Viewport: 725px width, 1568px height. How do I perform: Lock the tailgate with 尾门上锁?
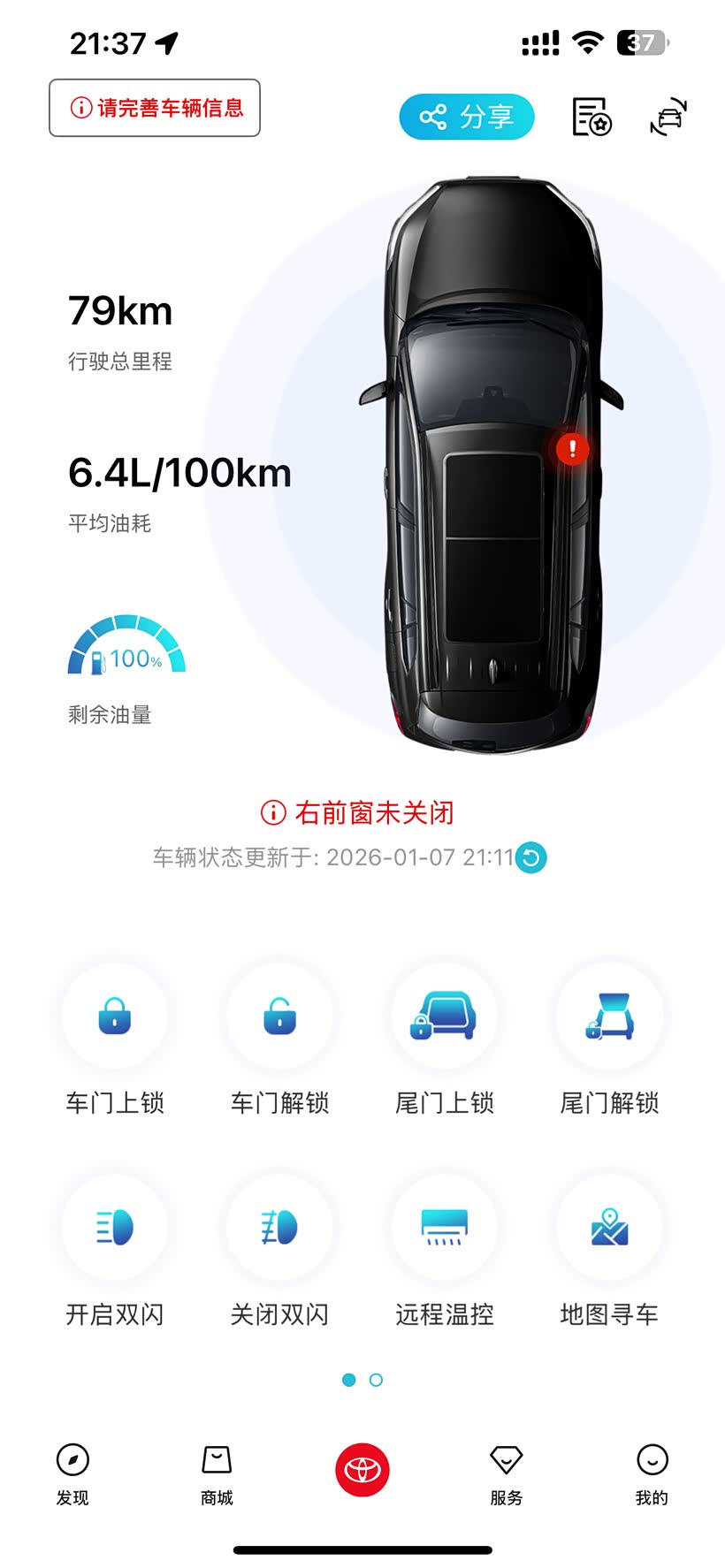(444, 1016)
